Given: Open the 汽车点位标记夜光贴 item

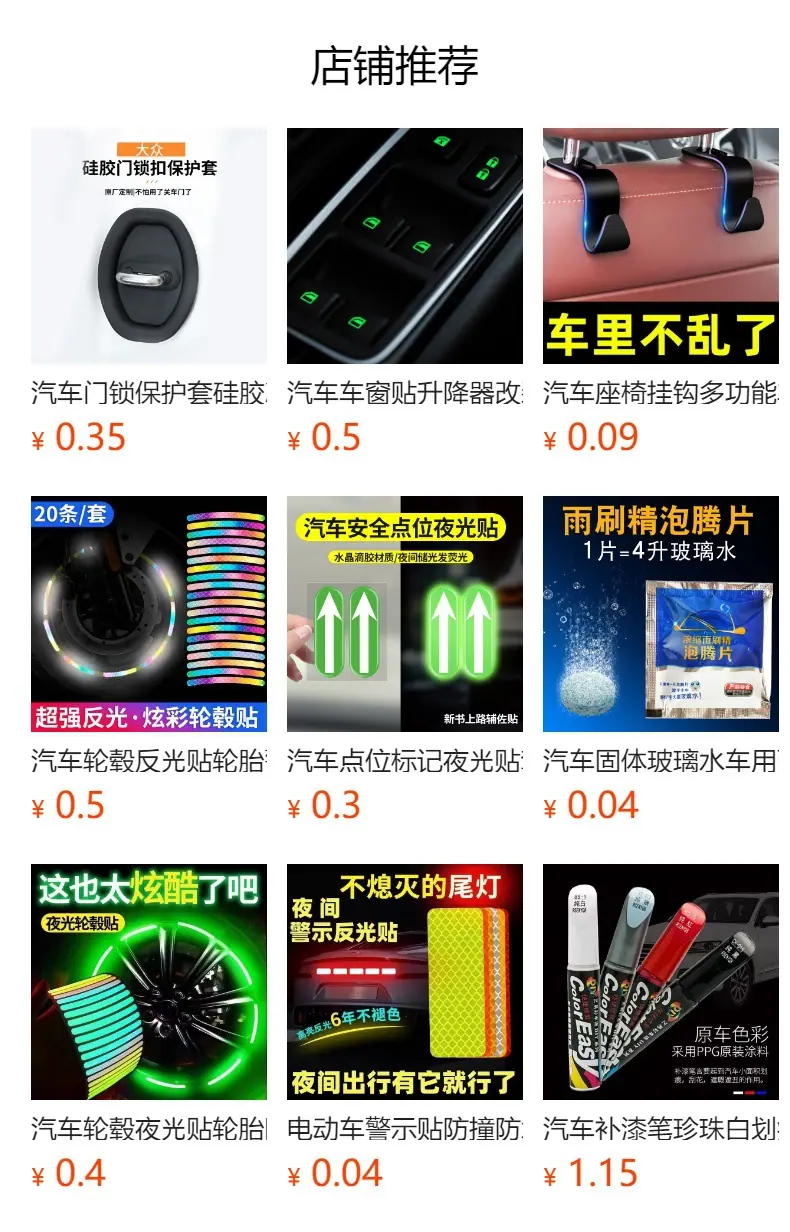Looking at the screenshot, I should [405, 660].
